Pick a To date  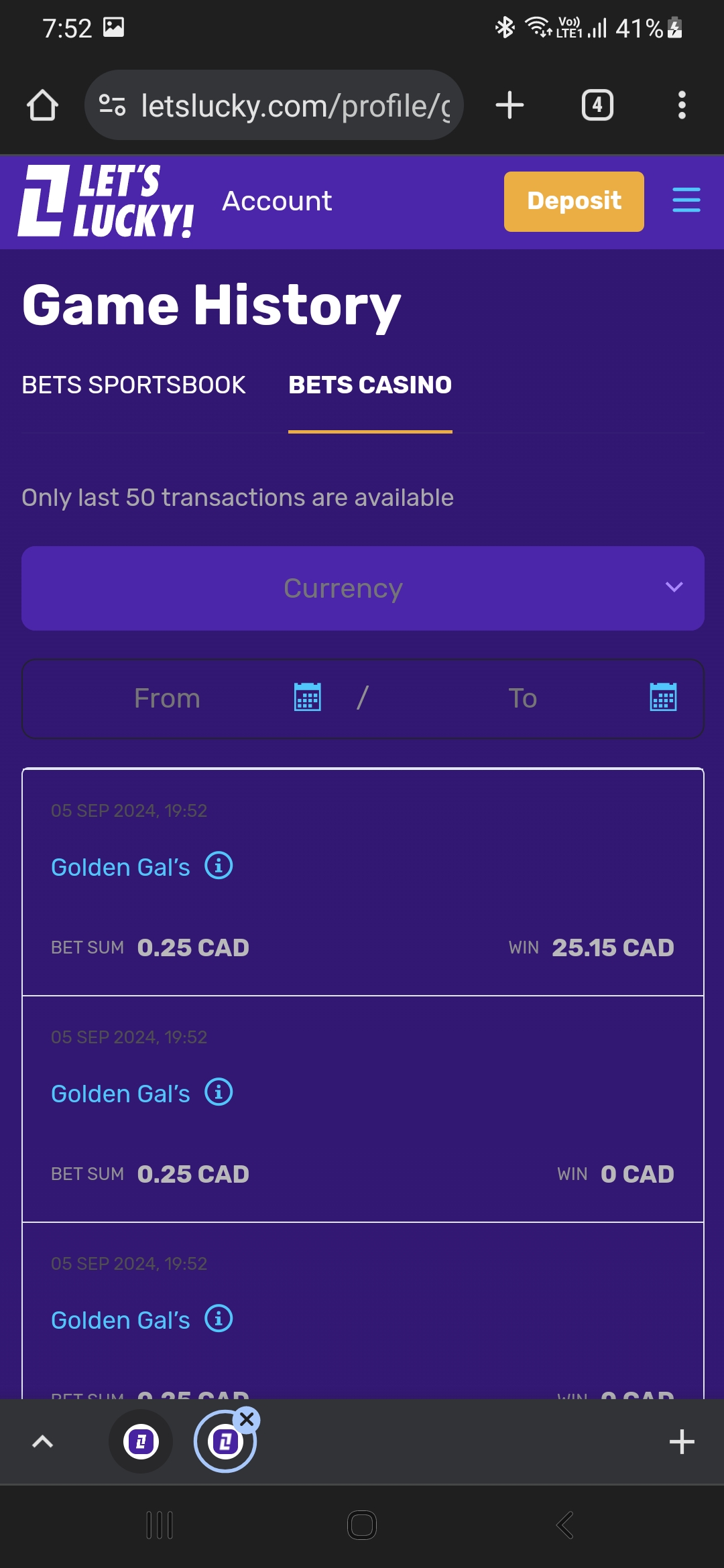pos(663,698)
